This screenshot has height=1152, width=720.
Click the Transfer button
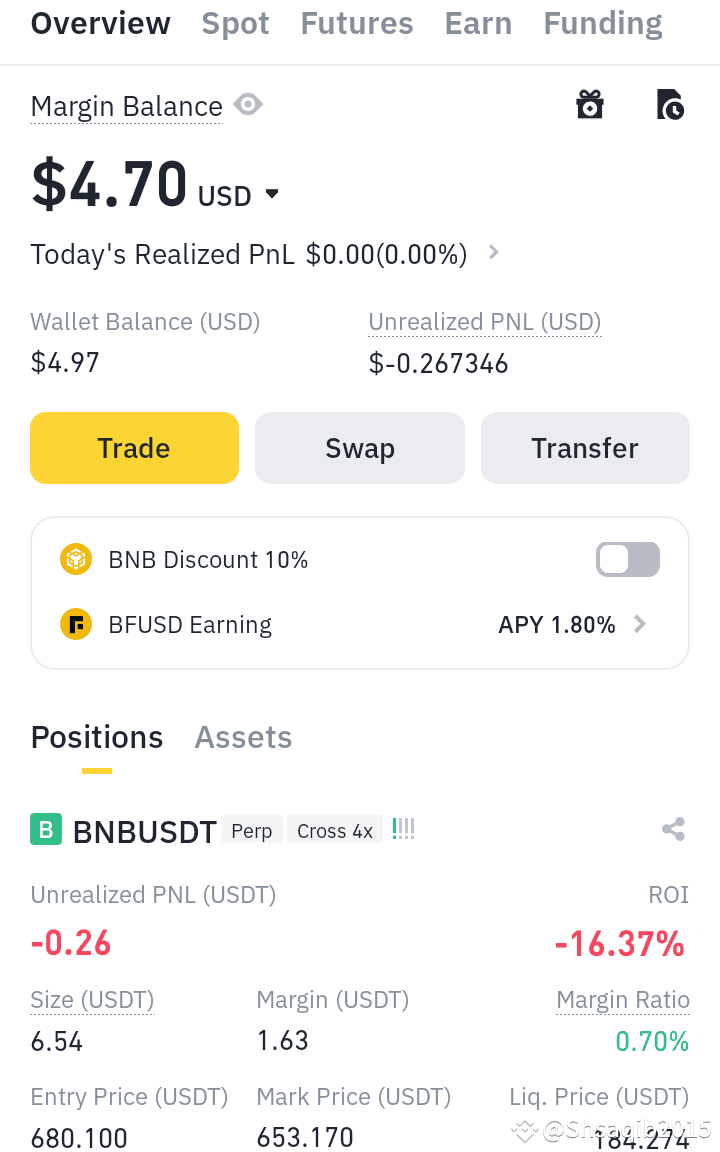(x=585, y=448)
